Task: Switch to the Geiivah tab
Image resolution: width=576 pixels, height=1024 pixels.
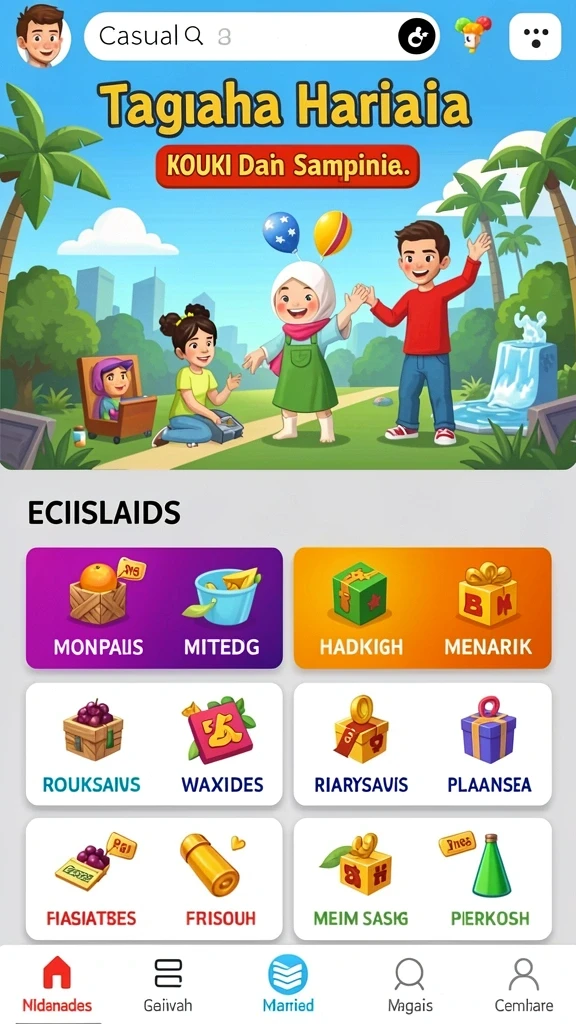Action: 168,984
